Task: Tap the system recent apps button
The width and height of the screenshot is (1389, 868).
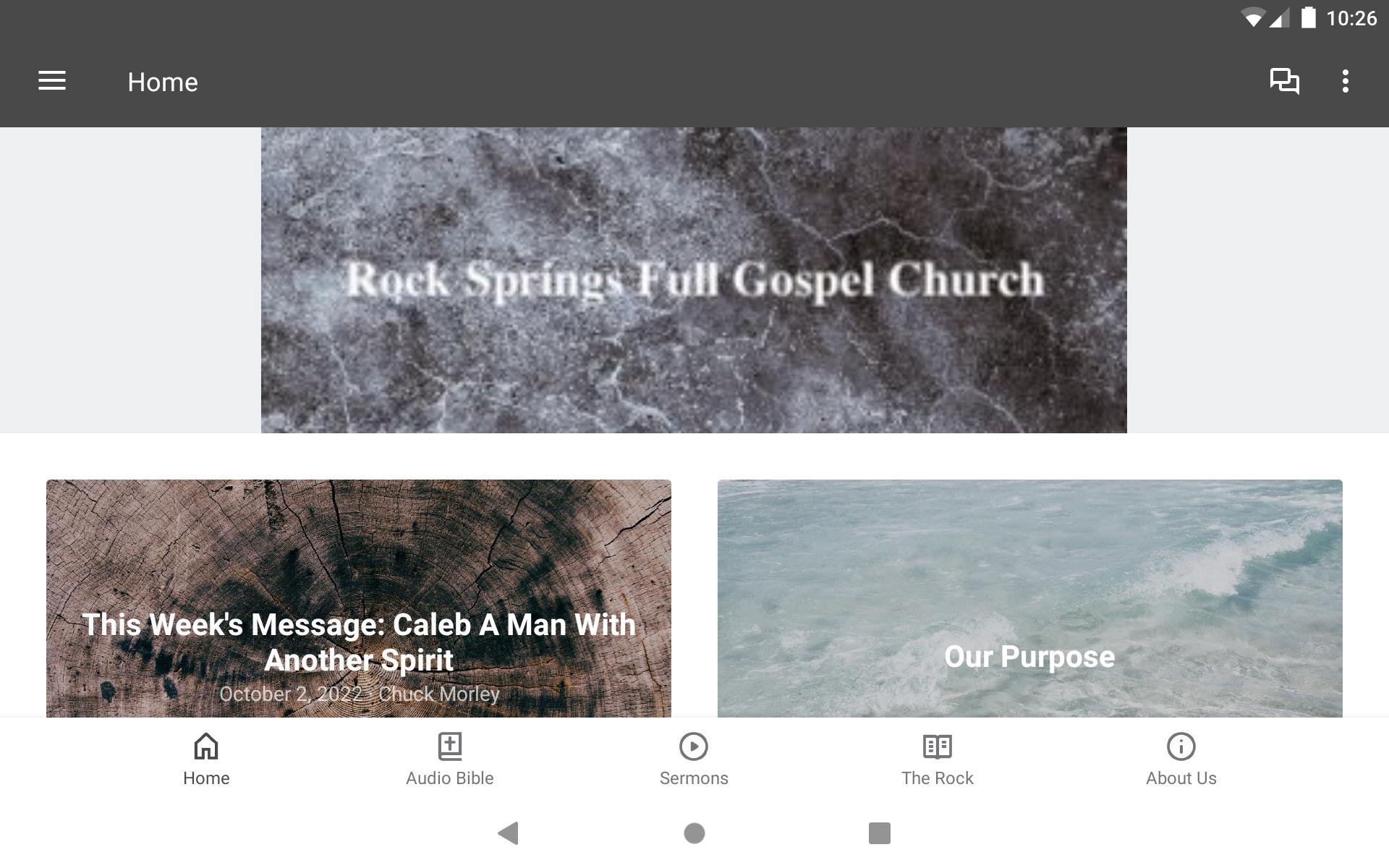Action: coord(879,833)
